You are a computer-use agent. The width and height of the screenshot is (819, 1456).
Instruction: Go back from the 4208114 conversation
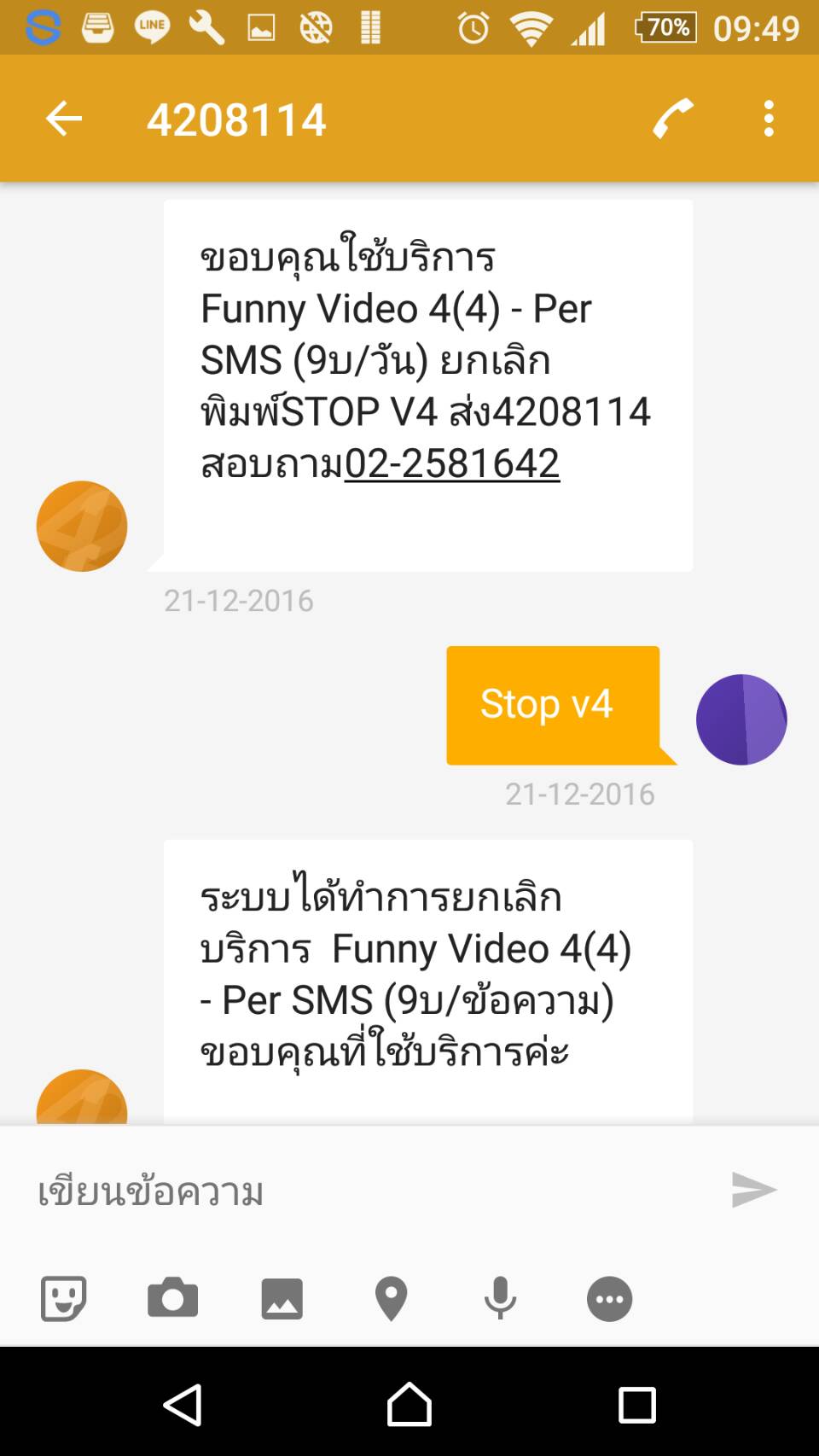[64, 119]
